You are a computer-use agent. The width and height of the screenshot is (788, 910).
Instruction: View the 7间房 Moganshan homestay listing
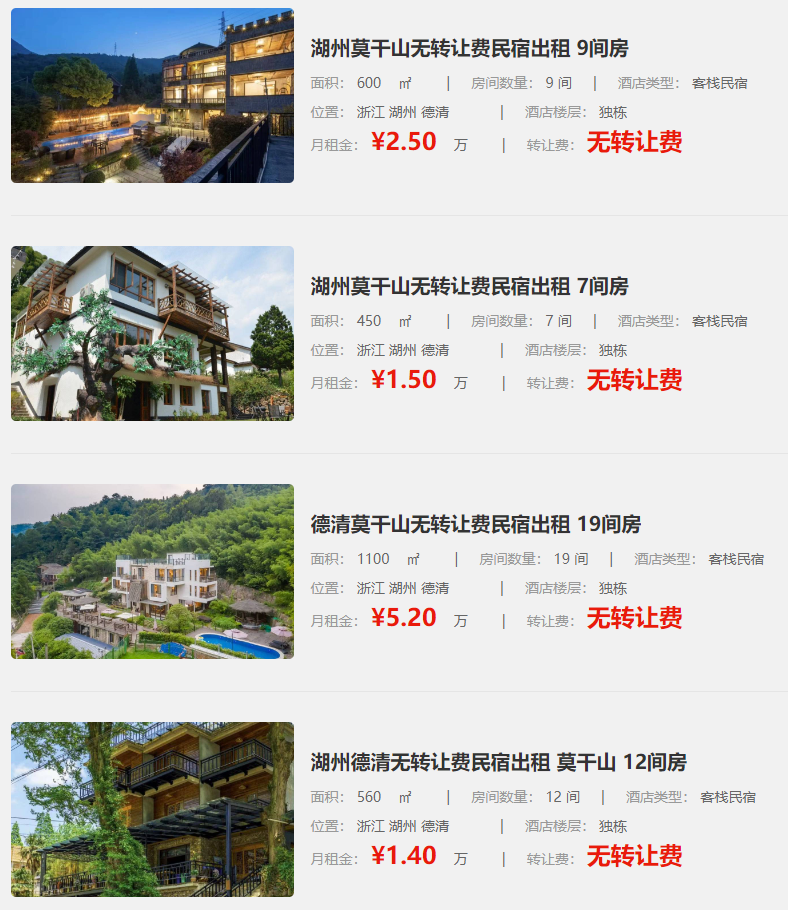coord(469,286)
